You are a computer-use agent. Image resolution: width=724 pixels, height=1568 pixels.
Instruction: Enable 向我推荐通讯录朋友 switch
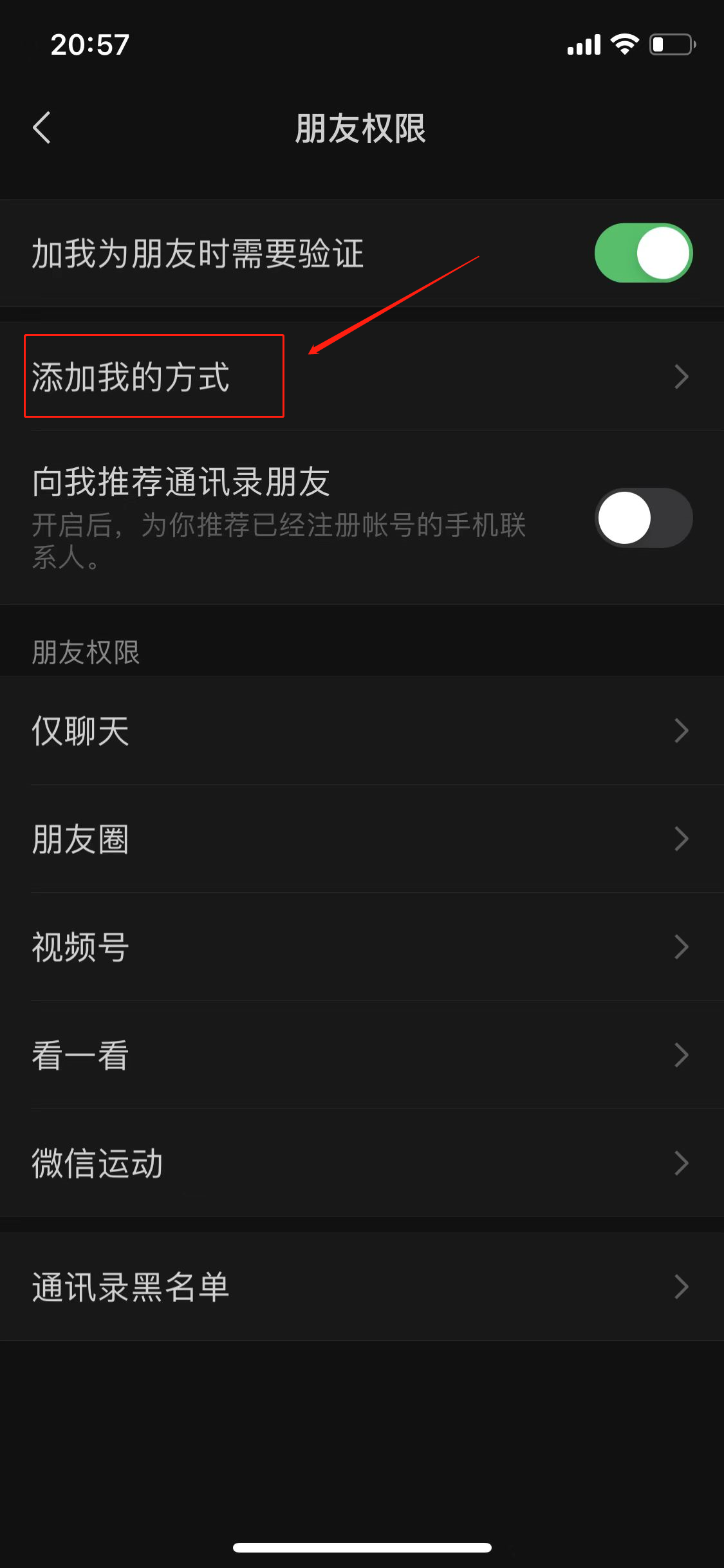point(643,518)
